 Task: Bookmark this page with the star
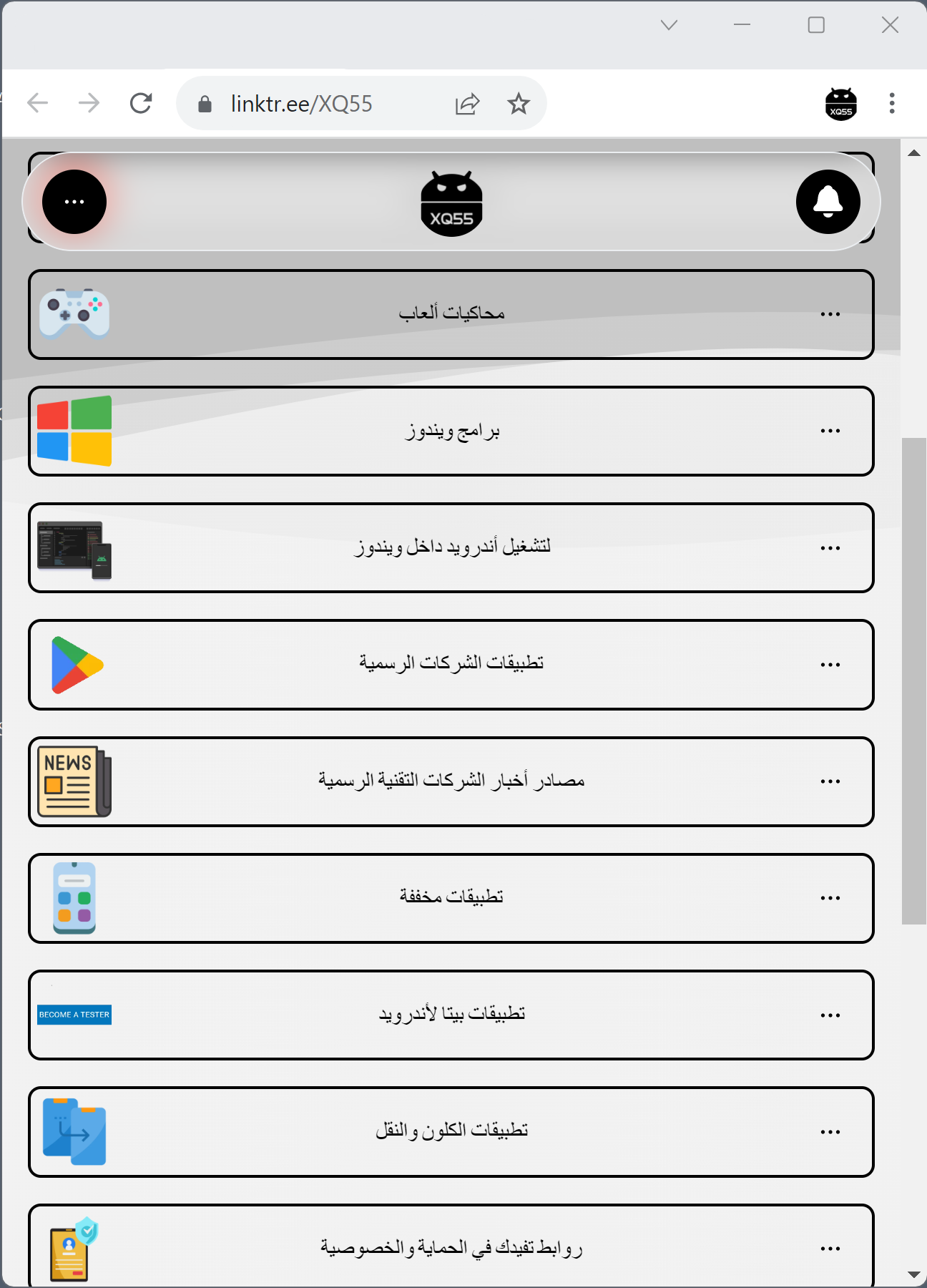519,104
